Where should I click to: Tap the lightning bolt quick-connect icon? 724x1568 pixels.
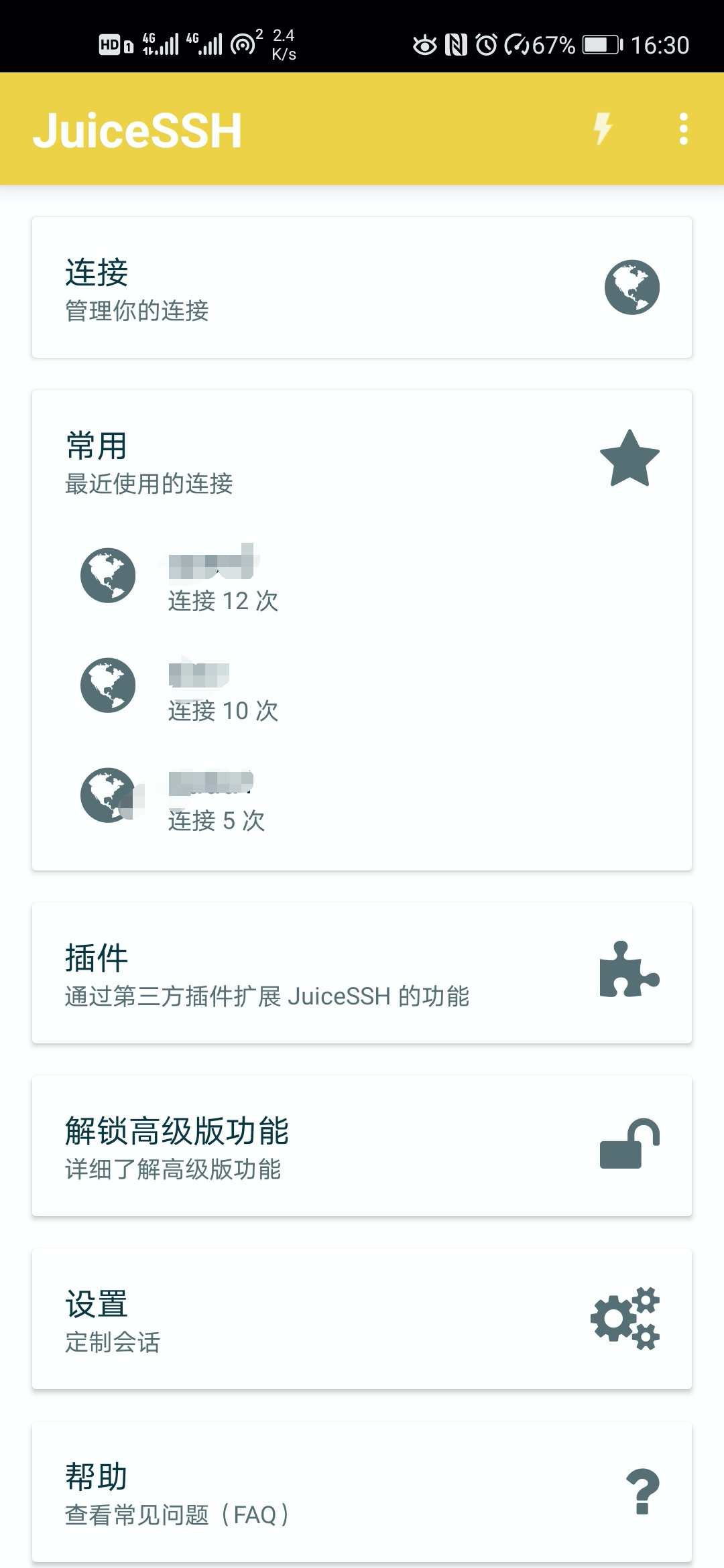602,129
